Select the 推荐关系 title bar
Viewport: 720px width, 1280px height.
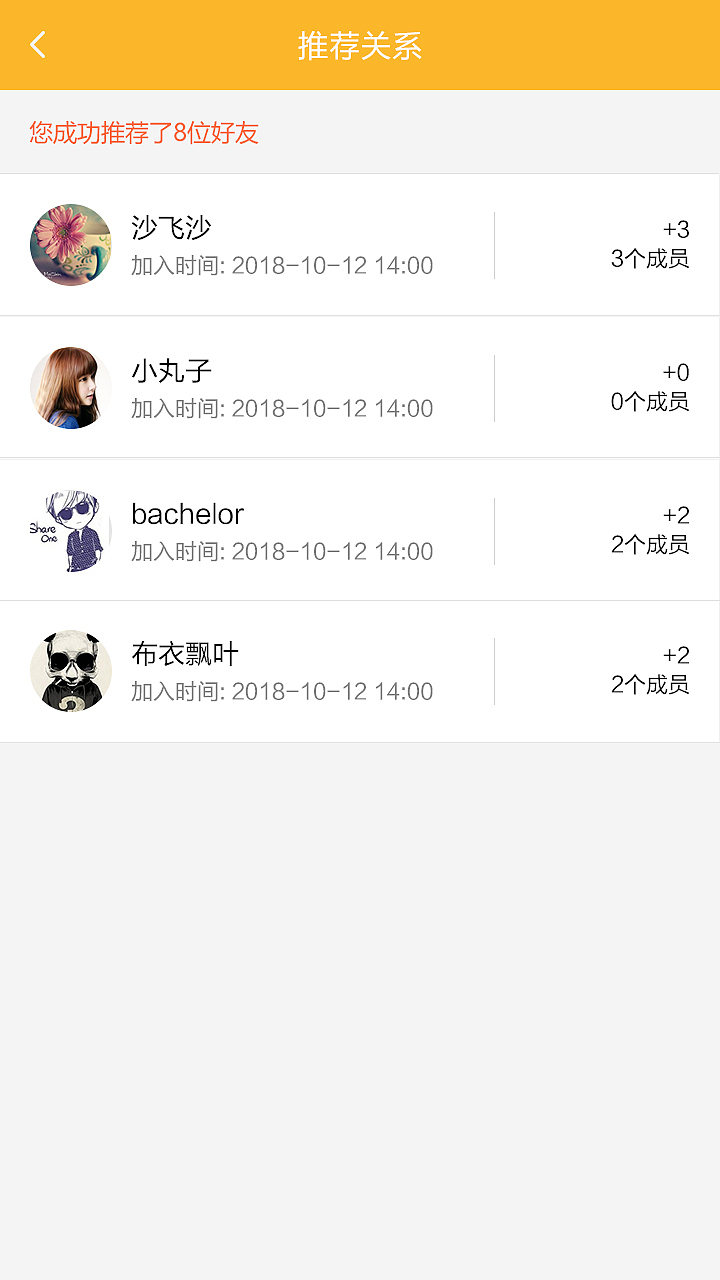(x=360, y=44)
